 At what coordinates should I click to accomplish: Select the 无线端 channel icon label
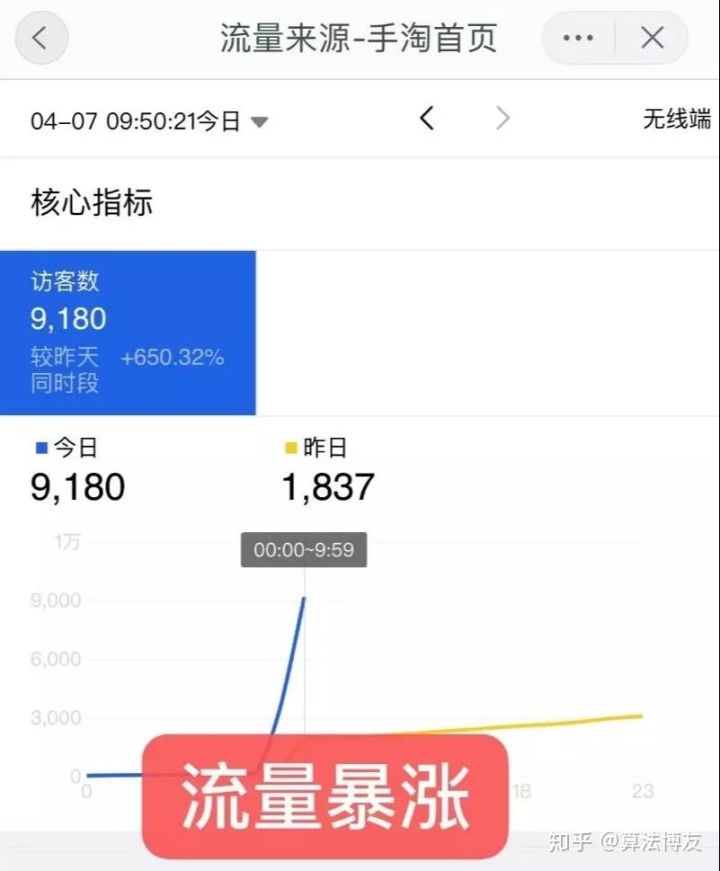click(x=676, y=118)
